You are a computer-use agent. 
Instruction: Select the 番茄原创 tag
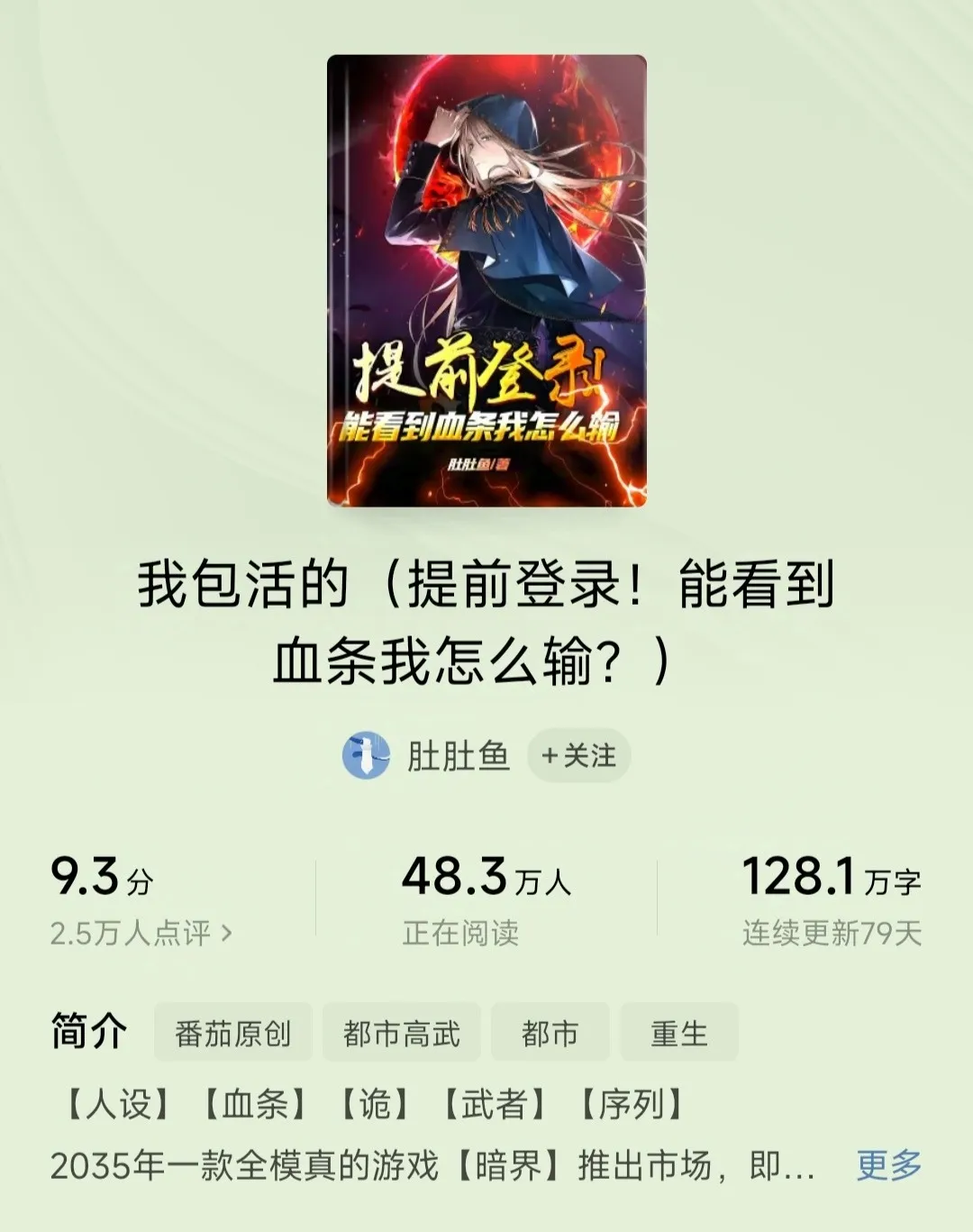(232, 1033)
